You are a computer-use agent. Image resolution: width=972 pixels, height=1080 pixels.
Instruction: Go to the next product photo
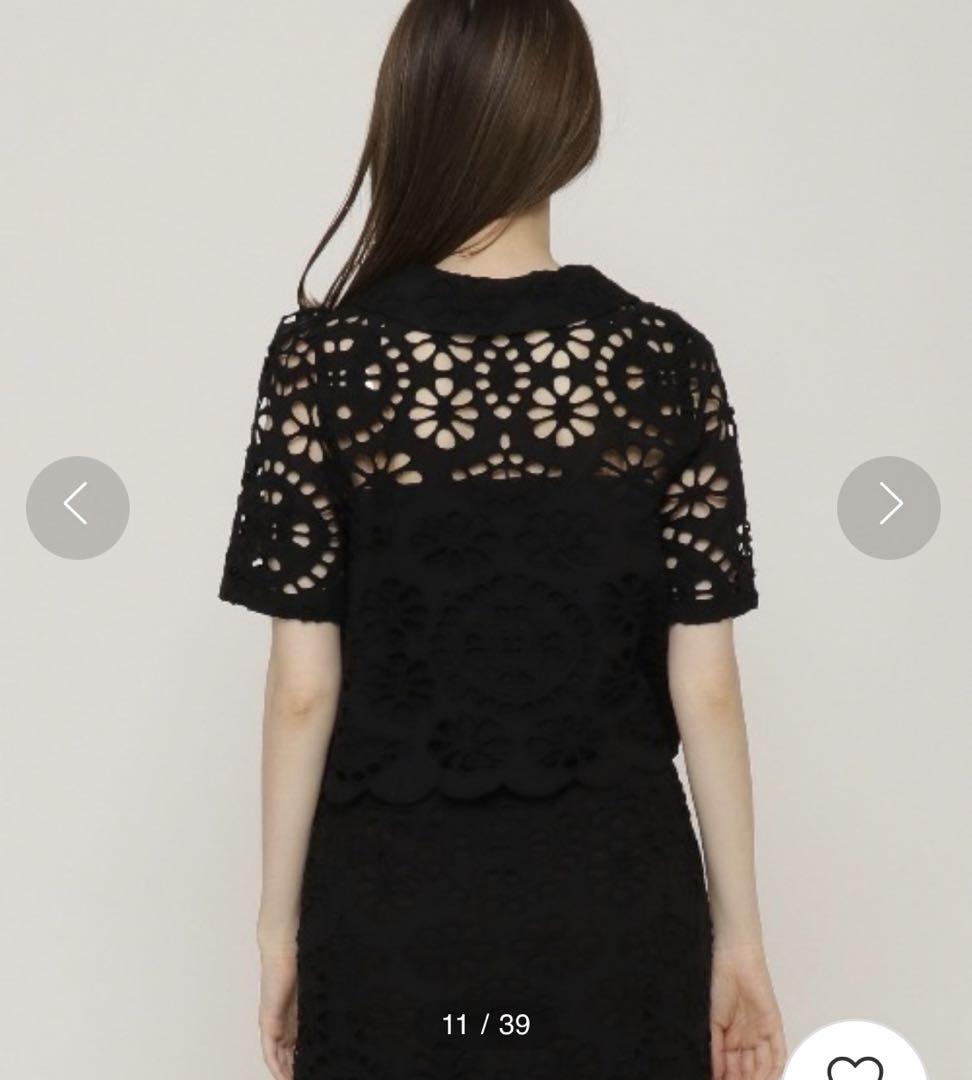point(888,507)
